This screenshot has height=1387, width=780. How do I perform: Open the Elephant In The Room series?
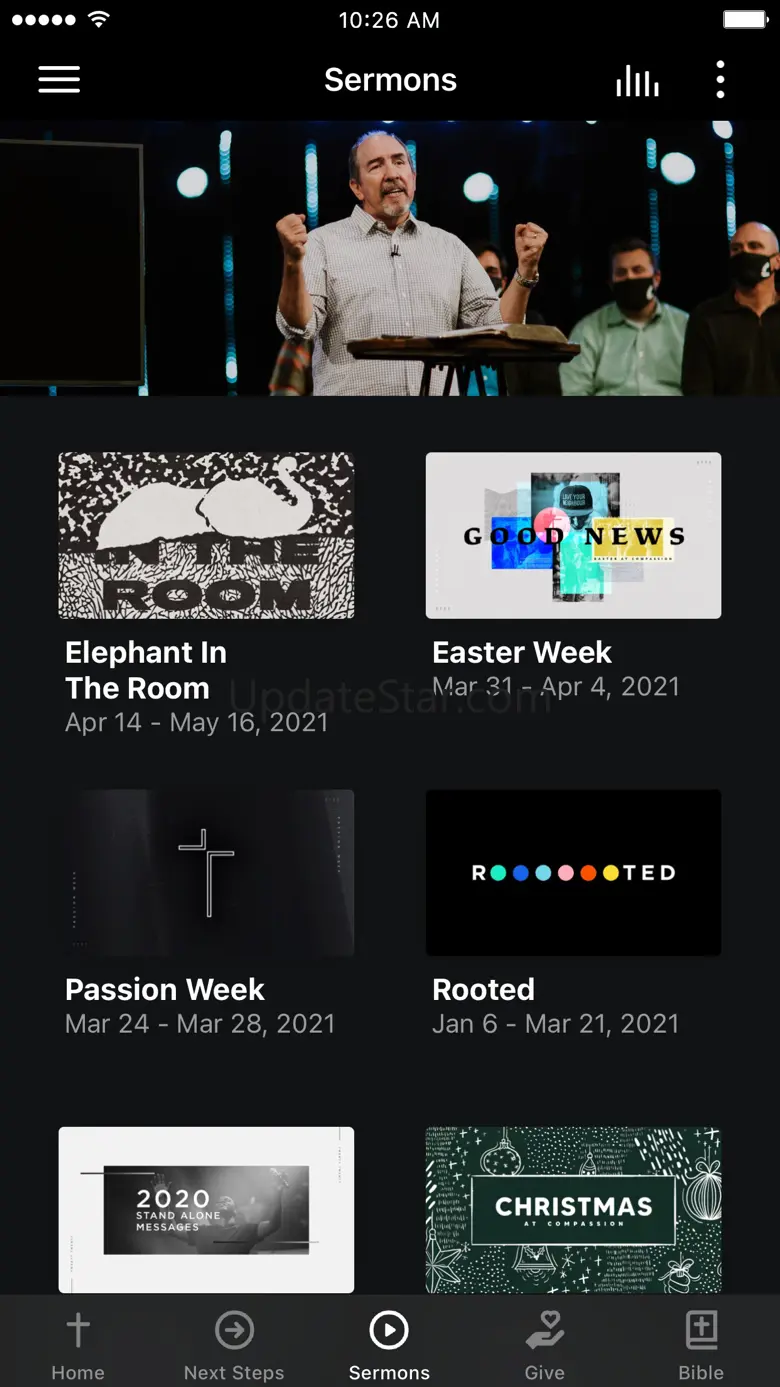click(x=206, y=536)
